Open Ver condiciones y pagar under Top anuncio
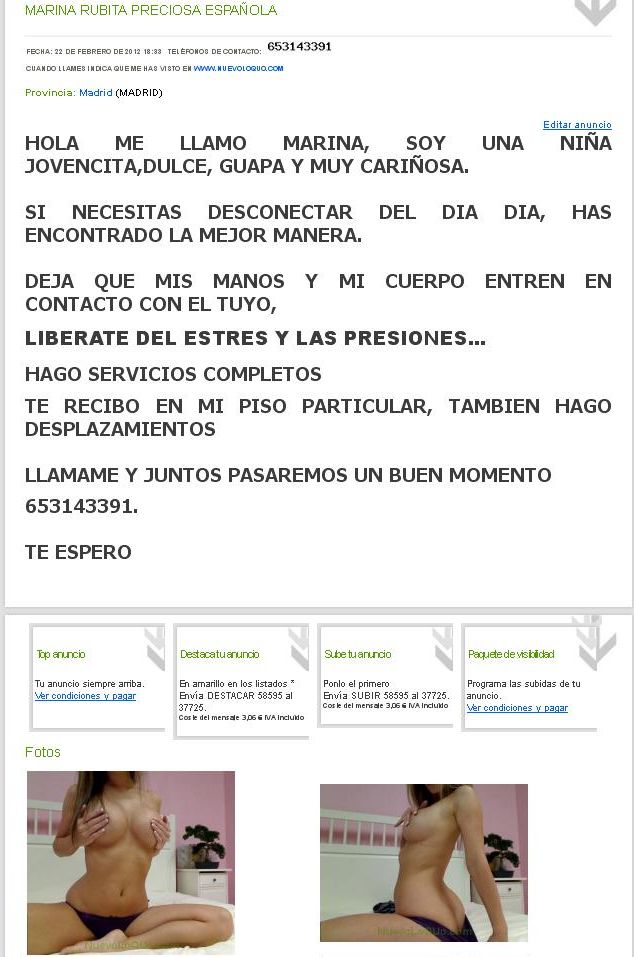 tap(85, 696)
